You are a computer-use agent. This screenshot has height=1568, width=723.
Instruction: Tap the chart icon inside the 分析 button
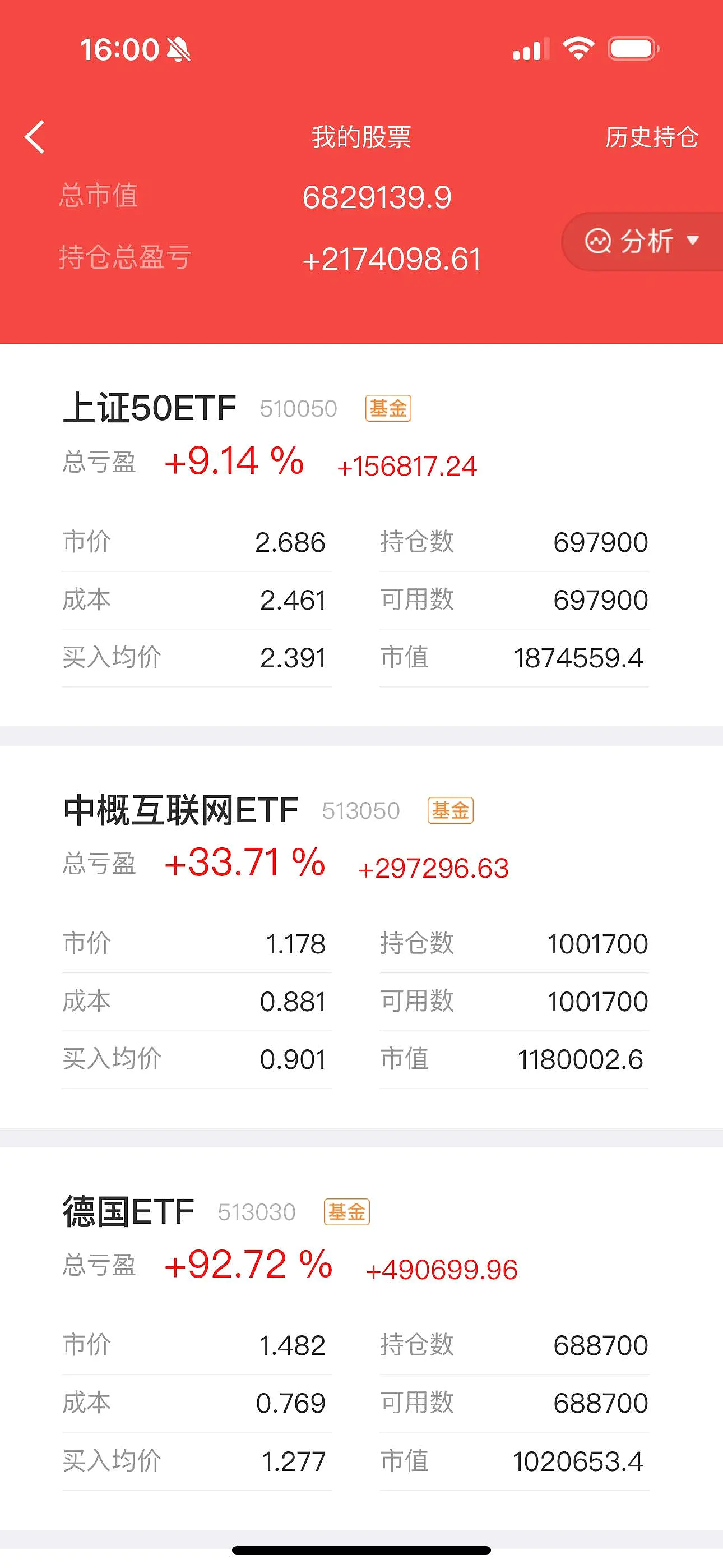(x=599, y=242)
